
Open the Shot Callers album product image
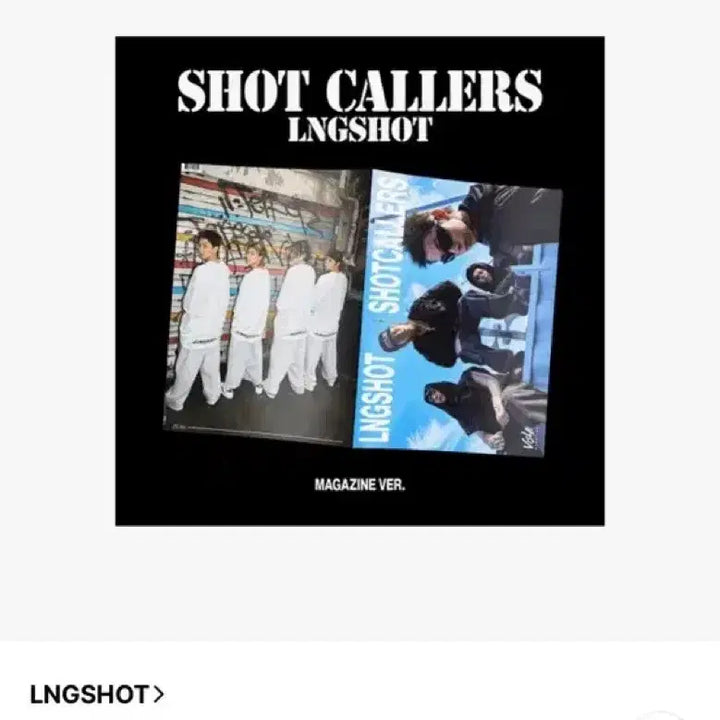360,281
